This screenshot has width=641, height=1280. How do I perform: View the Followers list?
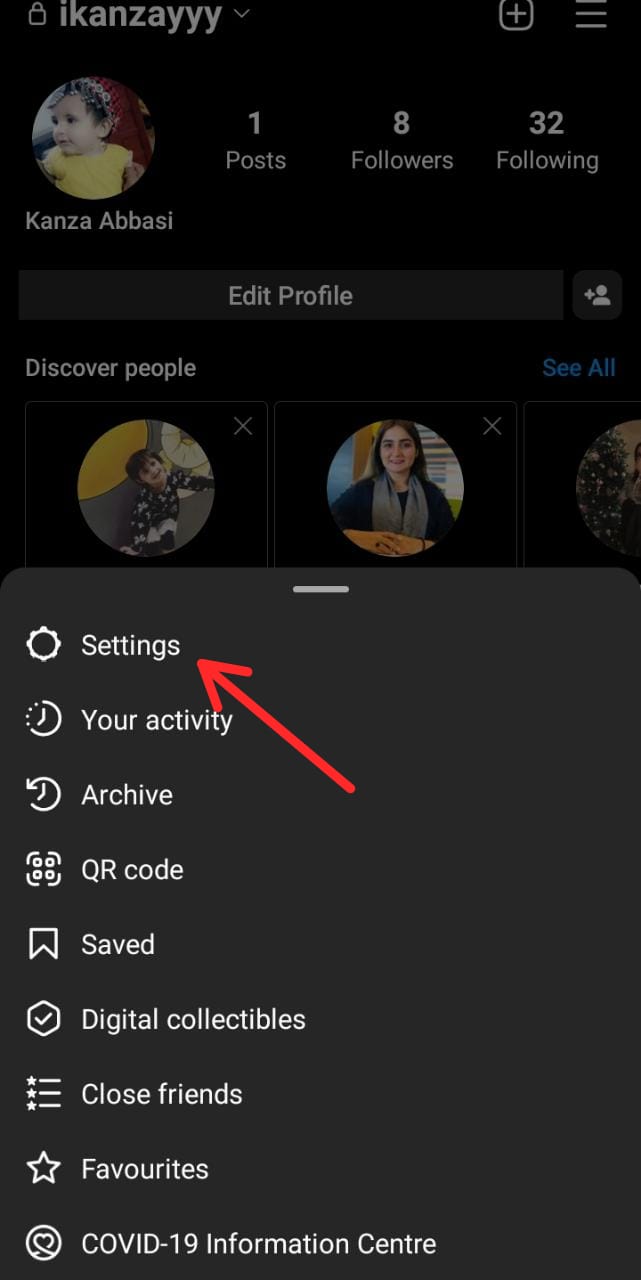click(x=401, y=140)
